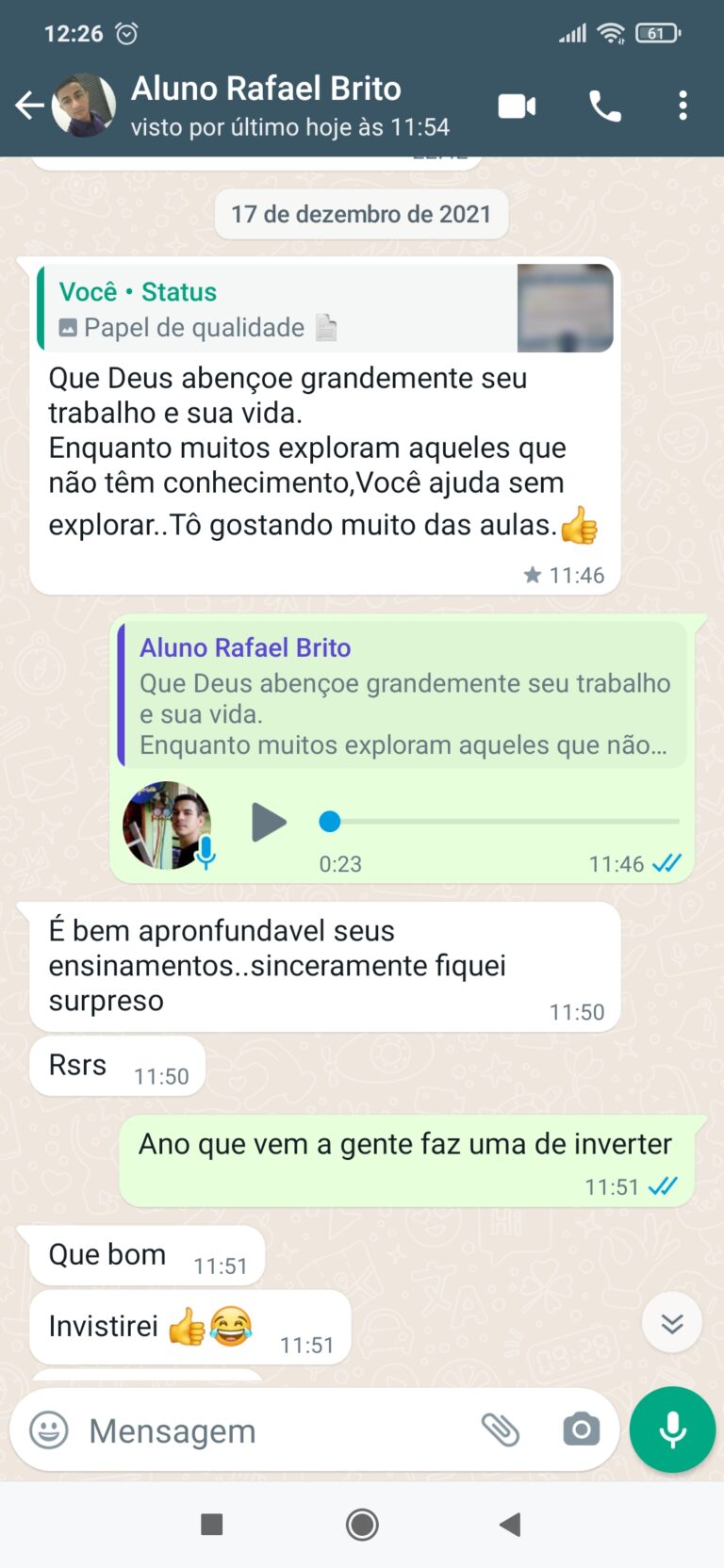Seek within the voice message bar
The width and height of the screenshot is (724, 1568).
pyautogui.click(x=500, y=822)
